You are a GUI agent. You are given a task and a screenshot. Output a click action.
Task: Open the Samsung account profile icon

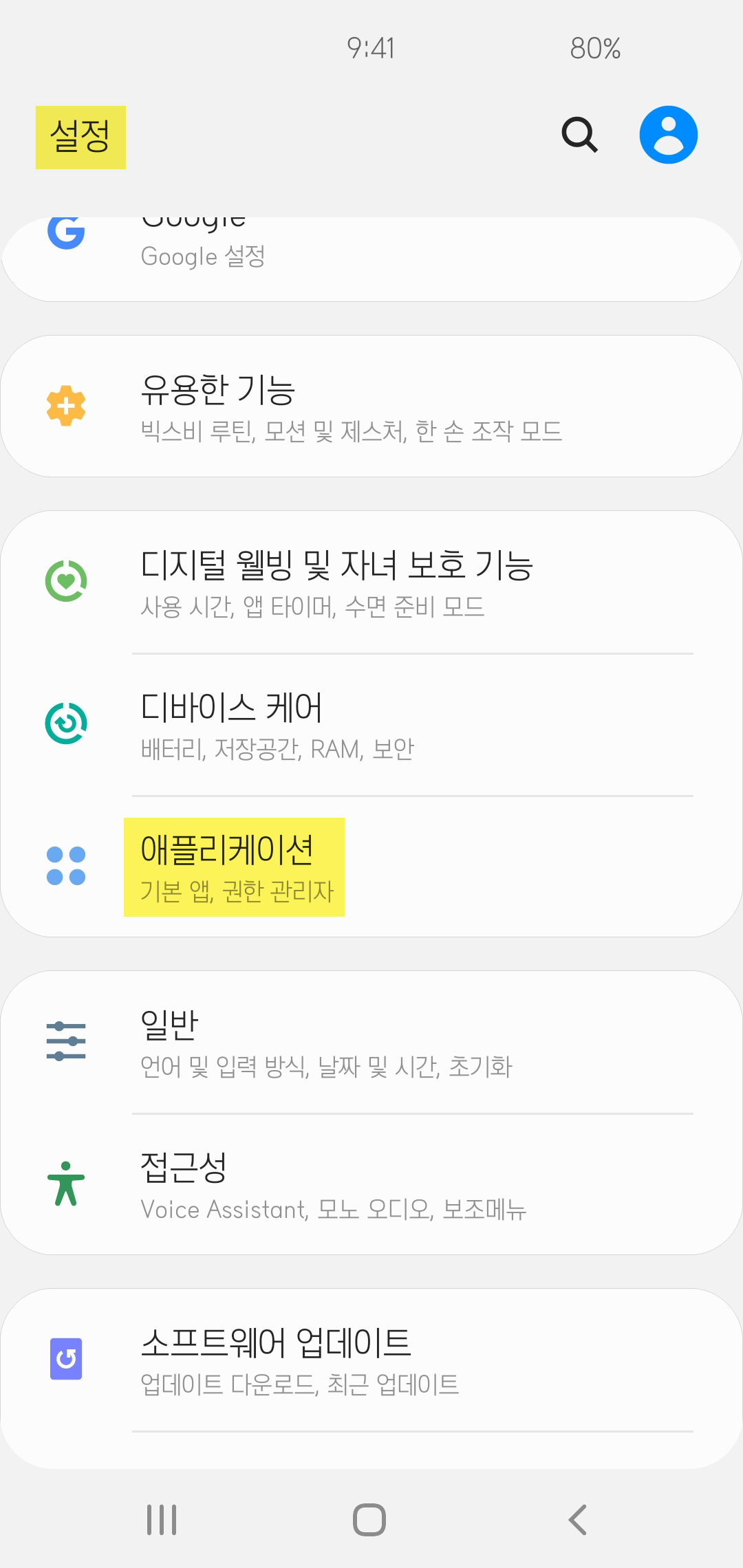coord(668,135)
